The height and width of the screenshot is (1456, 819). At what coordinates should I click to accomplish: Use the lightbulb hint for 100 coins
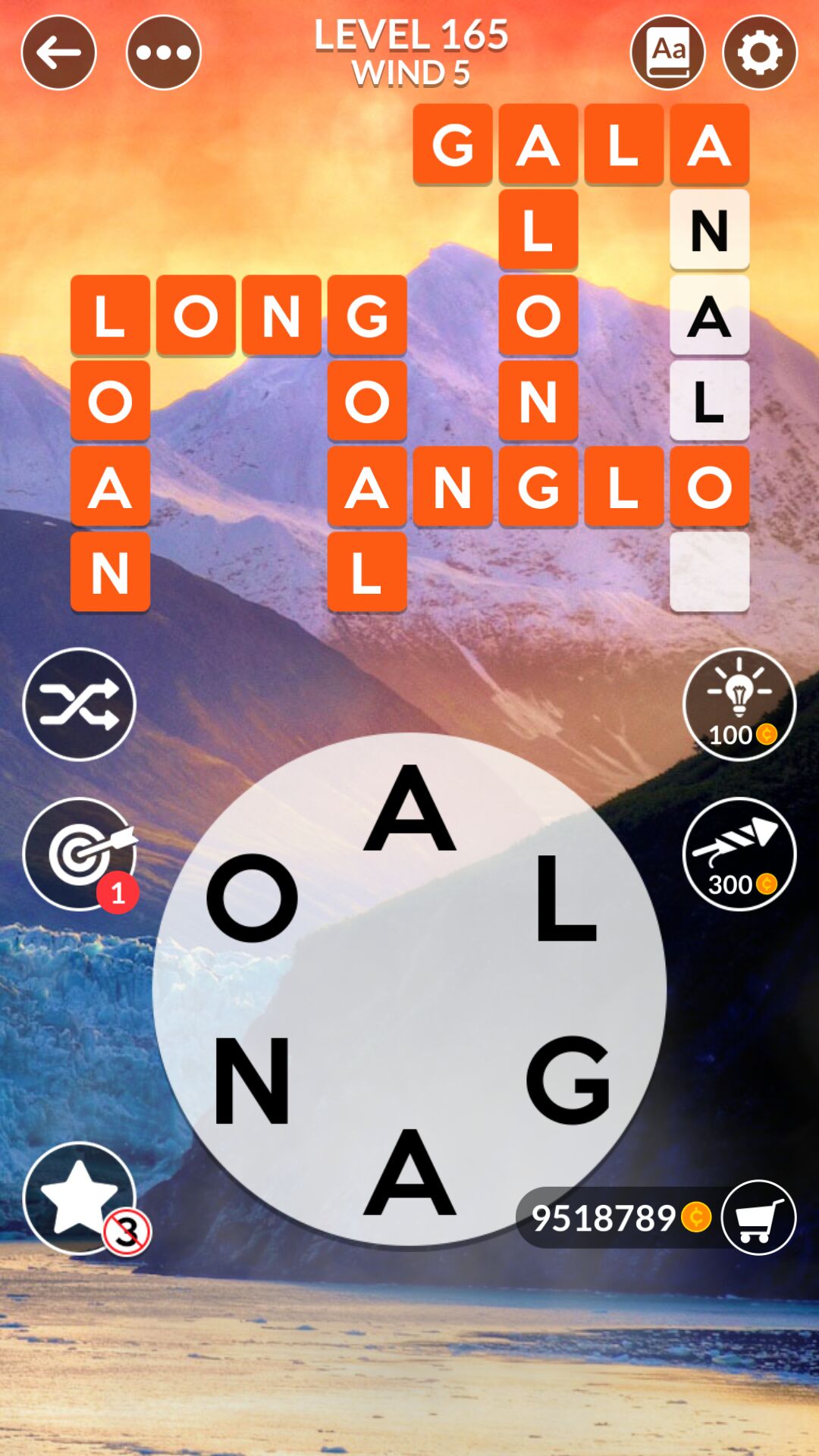tap(739, 704)
